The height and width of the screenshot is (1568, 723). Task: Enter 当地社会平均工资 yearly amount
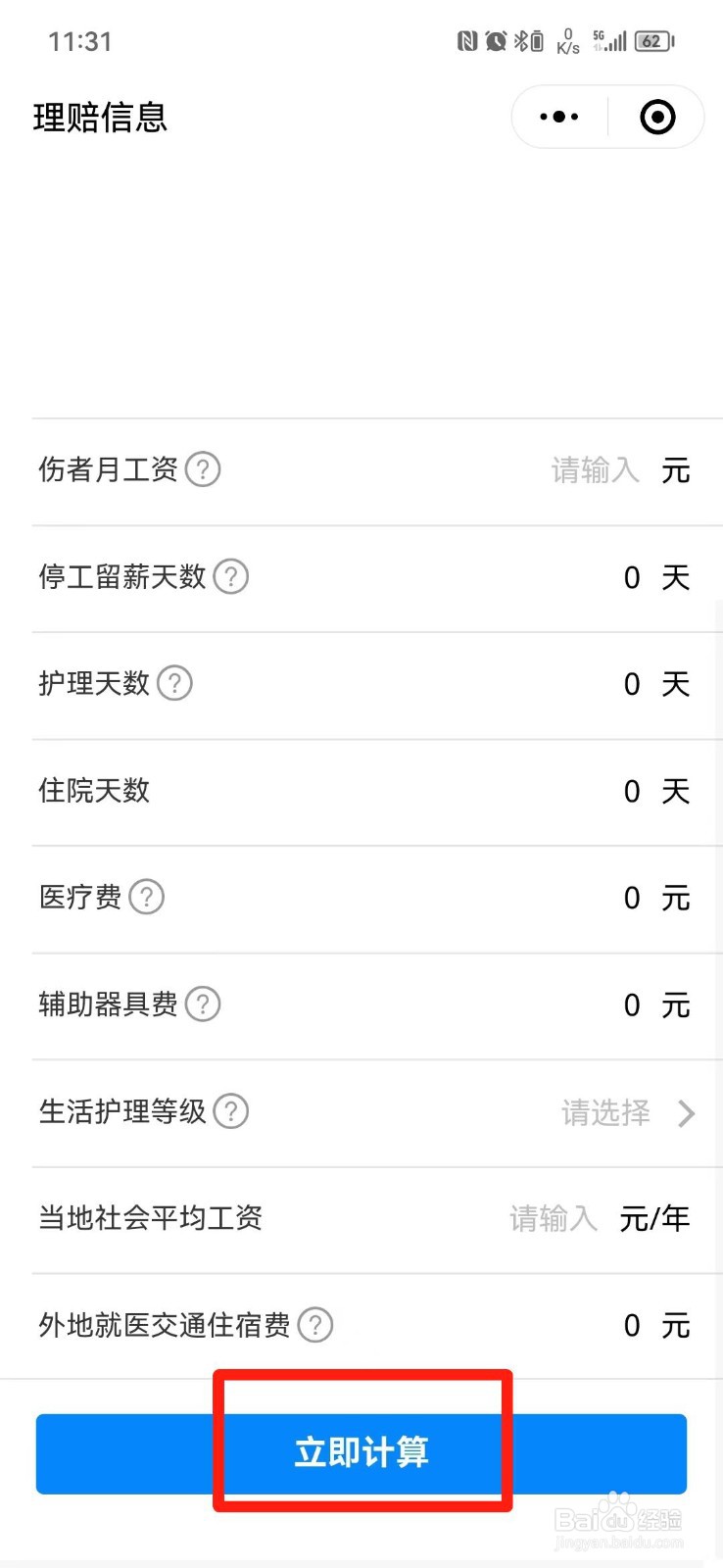554,1218
